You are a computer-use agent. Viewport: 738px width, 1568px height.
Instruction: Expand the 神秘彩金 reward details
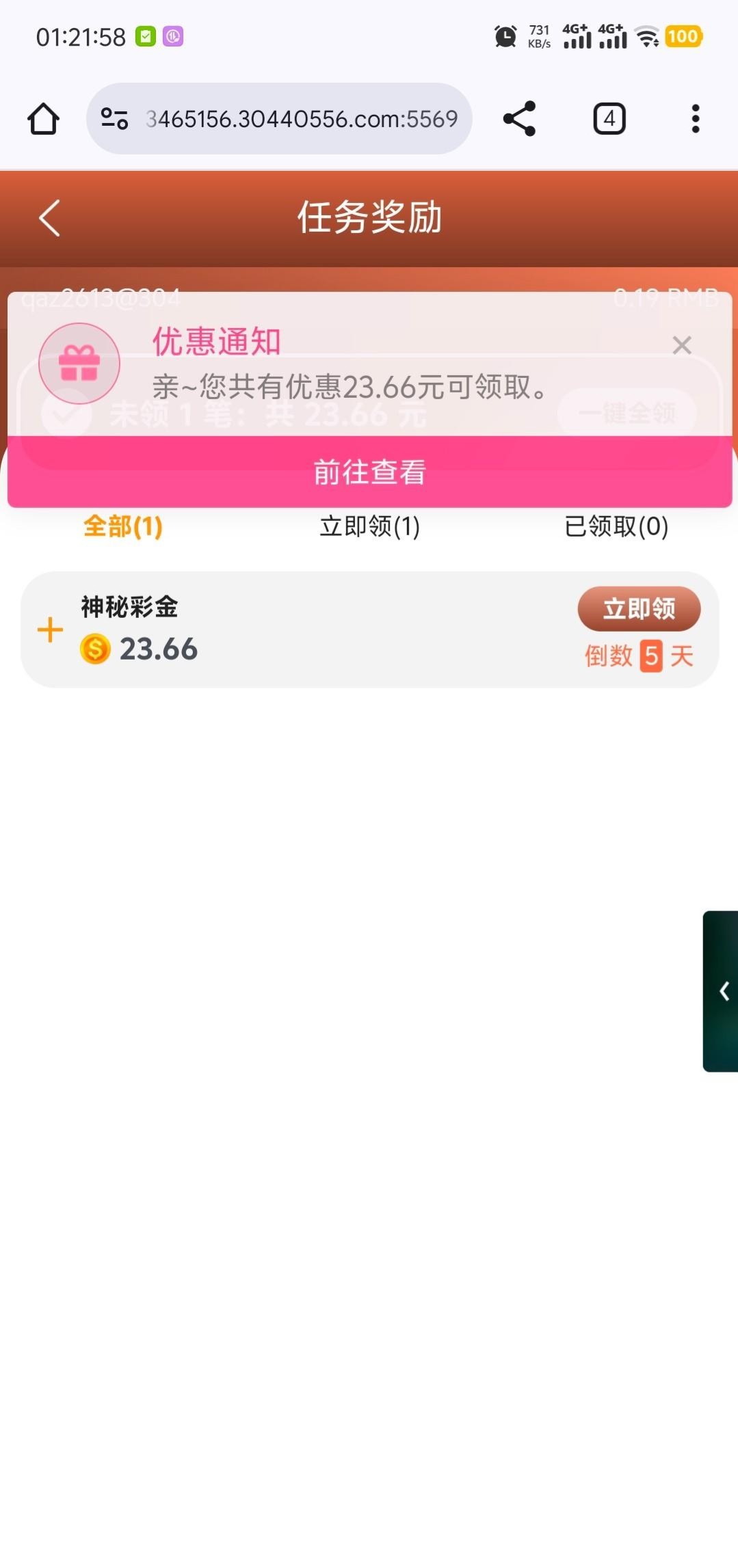(x=50, y=630)
